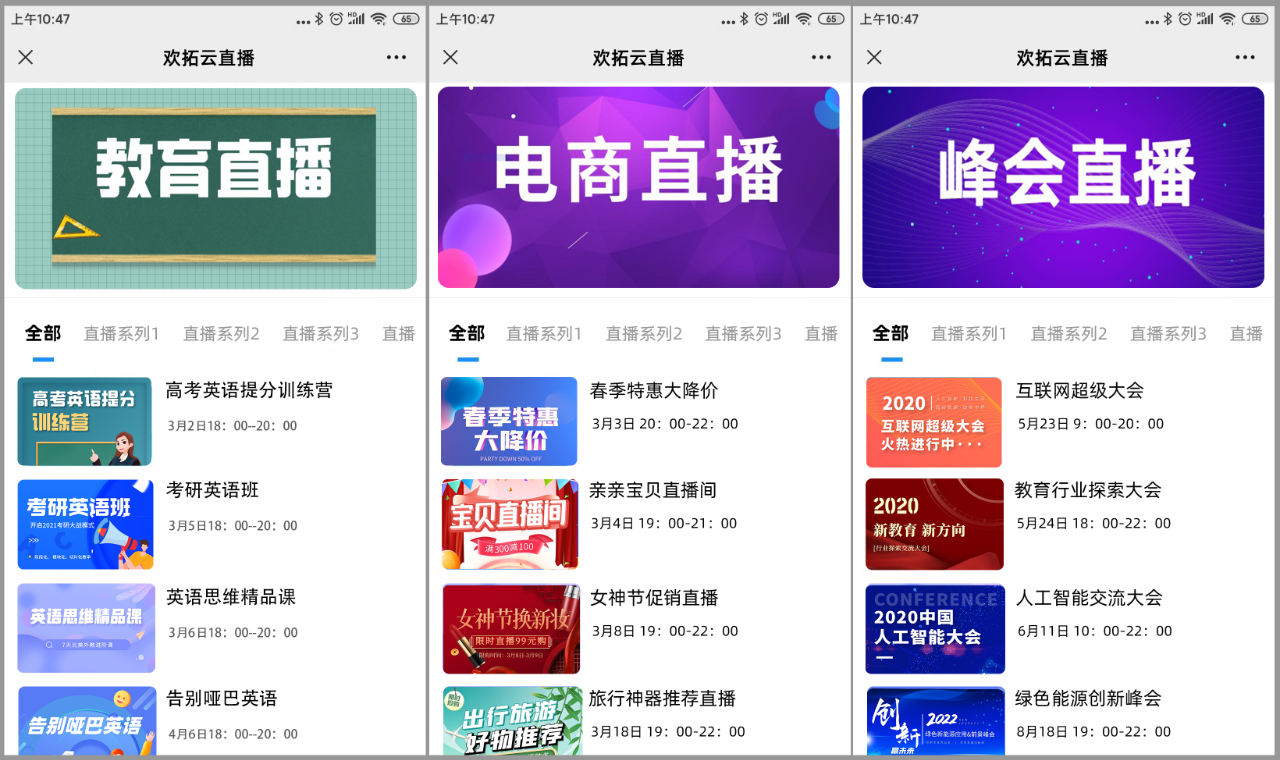Open the 亲亲宝贝直播间 entry
Screen dimensions: 1280x760
(x=652, y=491)
